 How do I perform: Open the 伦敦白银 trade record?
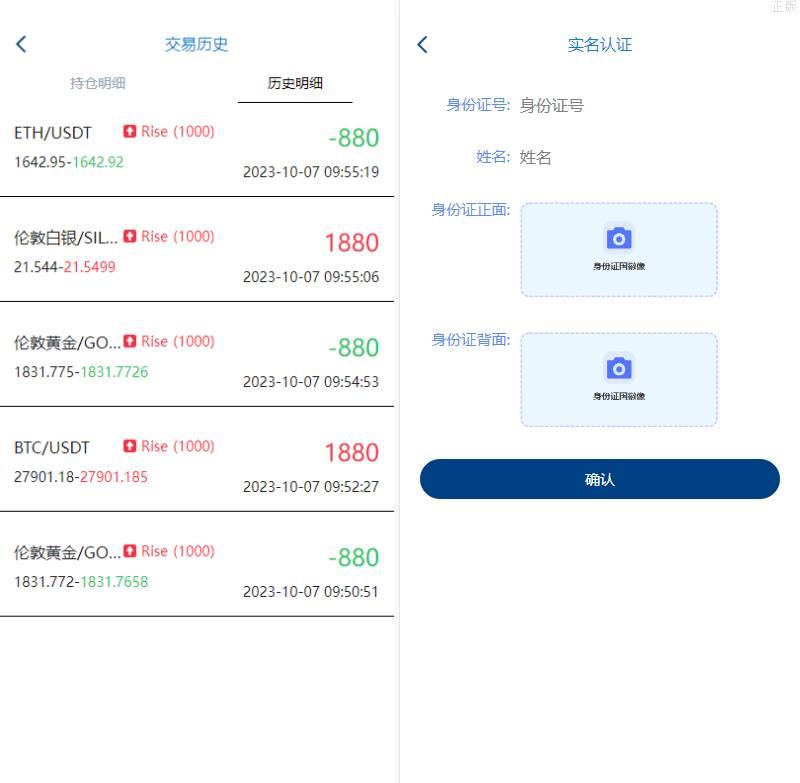(x=197, y=255)
